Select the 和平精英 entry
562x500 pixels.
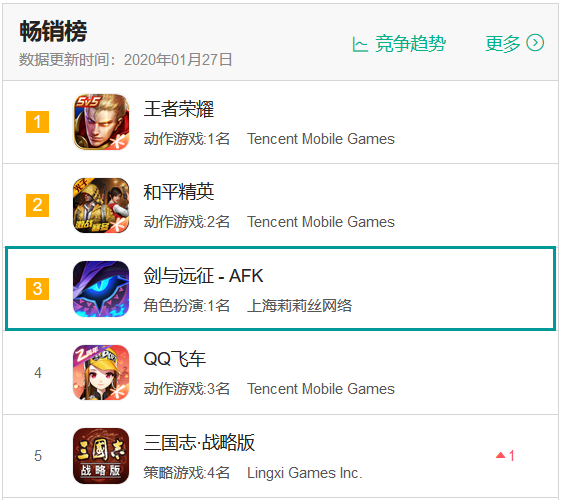280,205
